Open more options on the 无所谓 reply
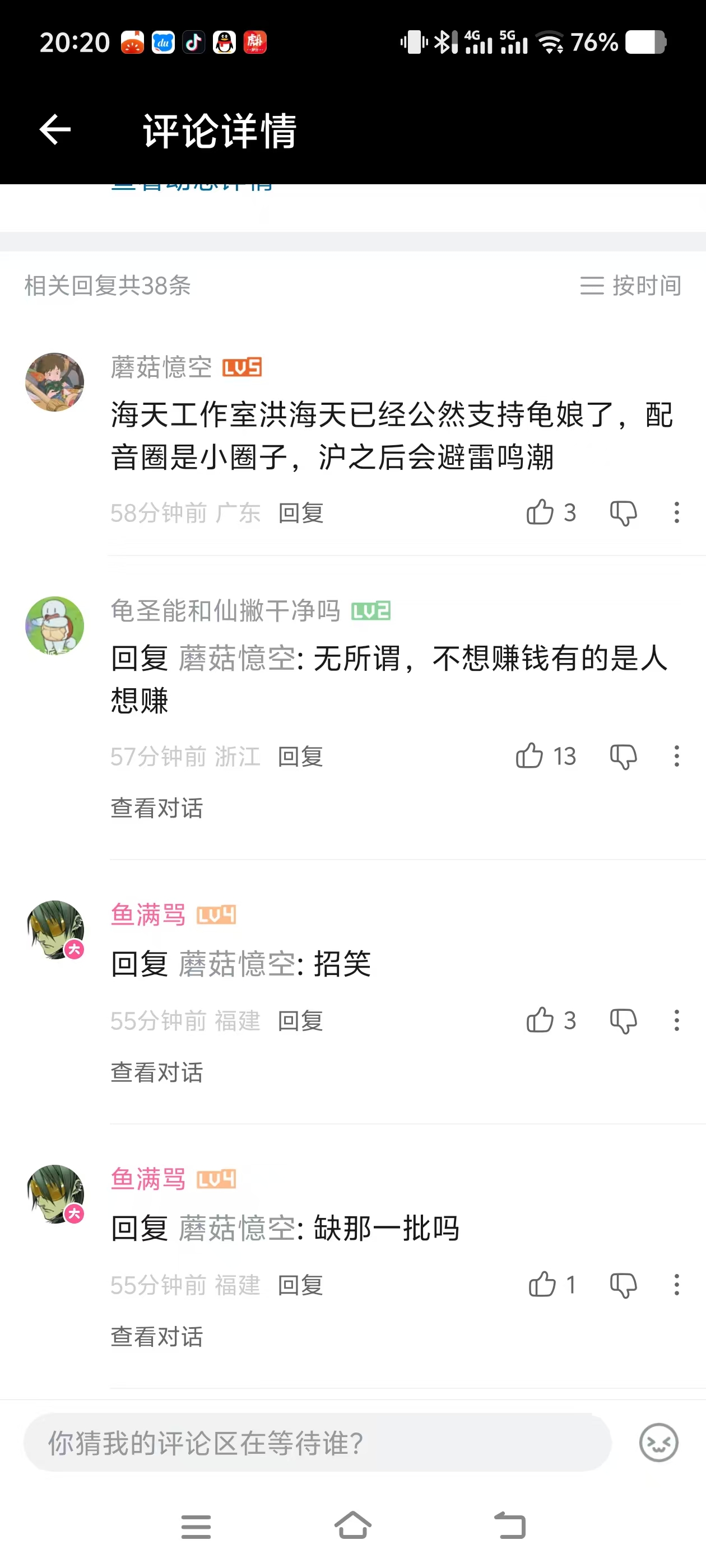The height and width of the screenshot is (1568, 706). pos(676,756)
